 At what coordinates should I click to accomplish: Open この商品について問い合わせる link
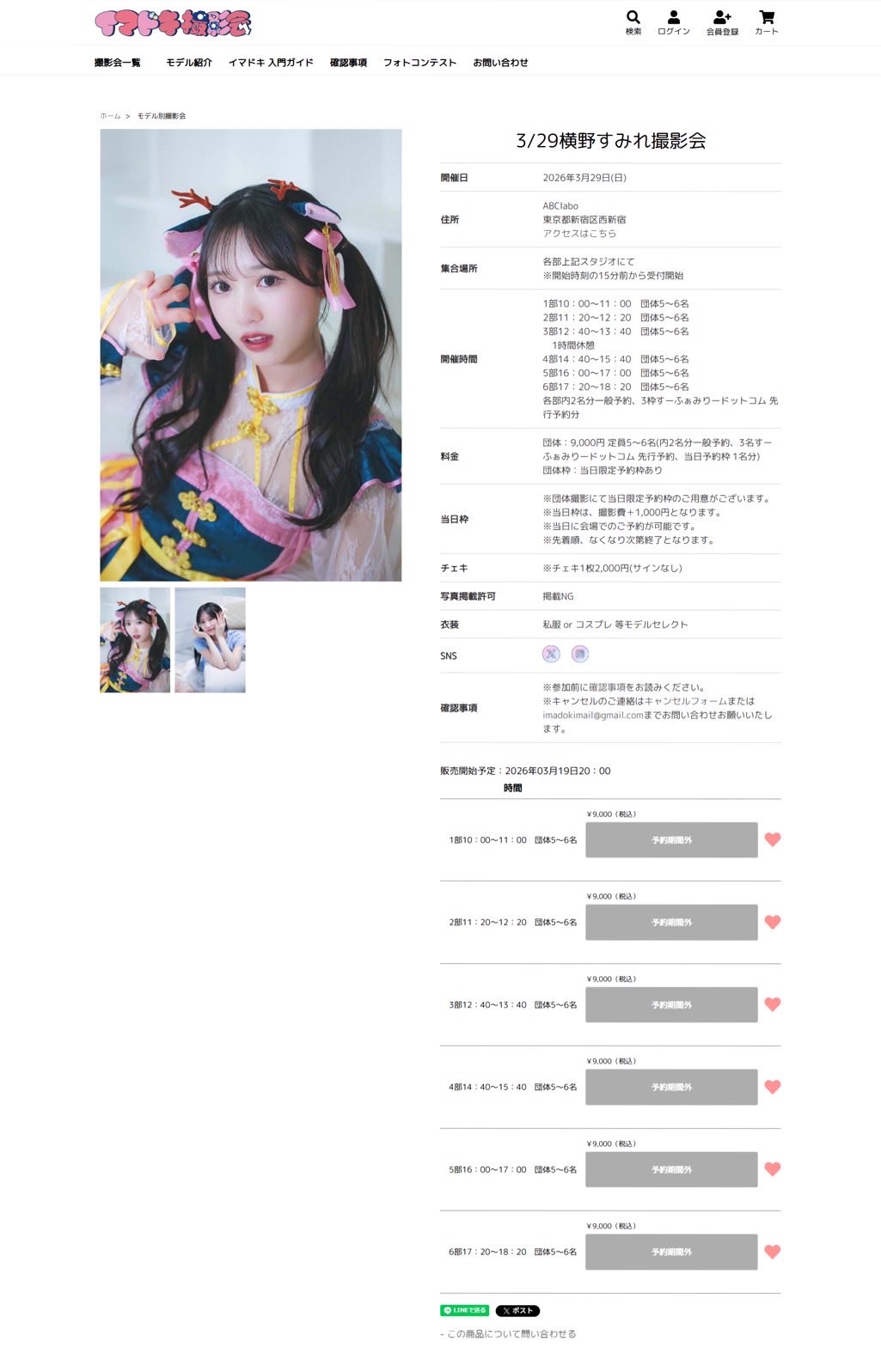pyautogui.click(x=511, y=1334)
